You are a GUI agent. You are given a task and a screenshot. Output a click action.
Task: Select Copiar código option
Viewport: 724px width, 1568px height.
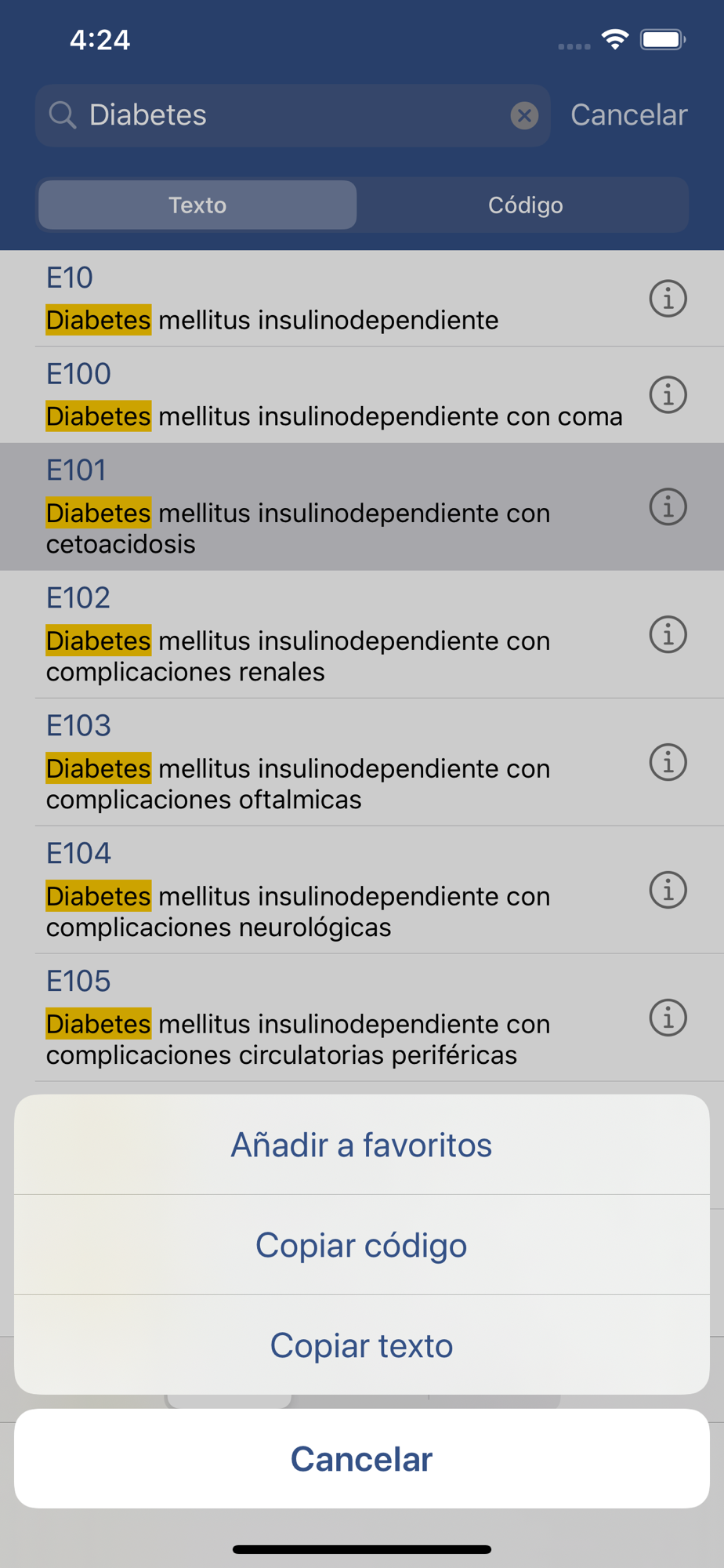point(361,1245)
